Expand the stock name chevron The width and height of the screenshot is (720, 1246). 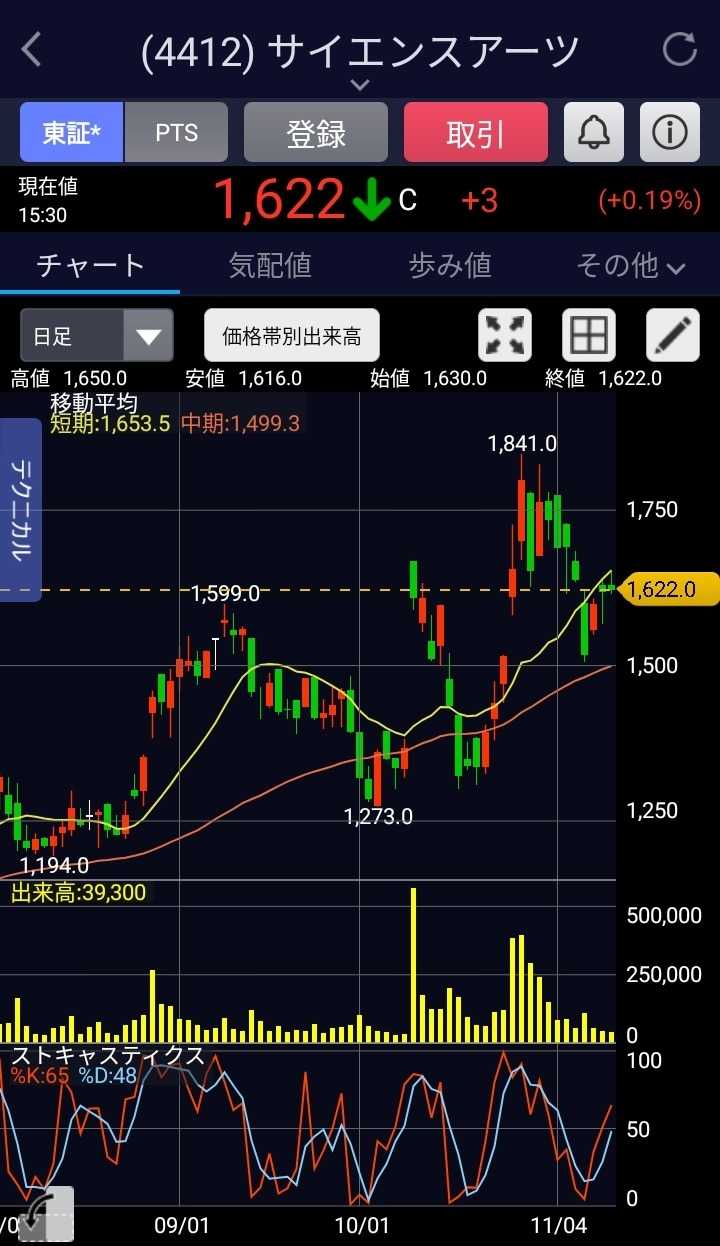(360, 86)
